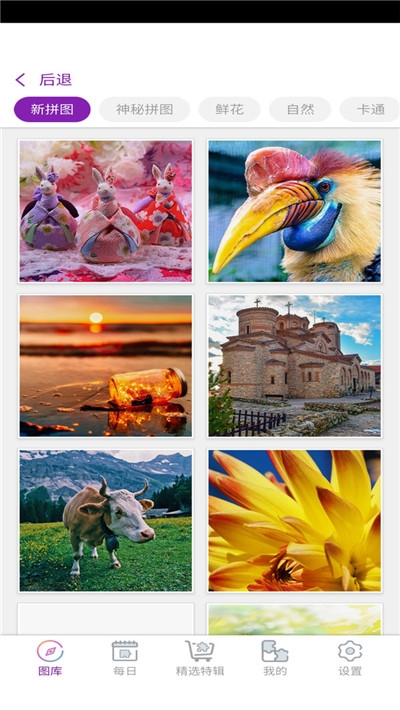400x710 pixels.
Task: Open the 设置 tab
Action: point(350,658)
